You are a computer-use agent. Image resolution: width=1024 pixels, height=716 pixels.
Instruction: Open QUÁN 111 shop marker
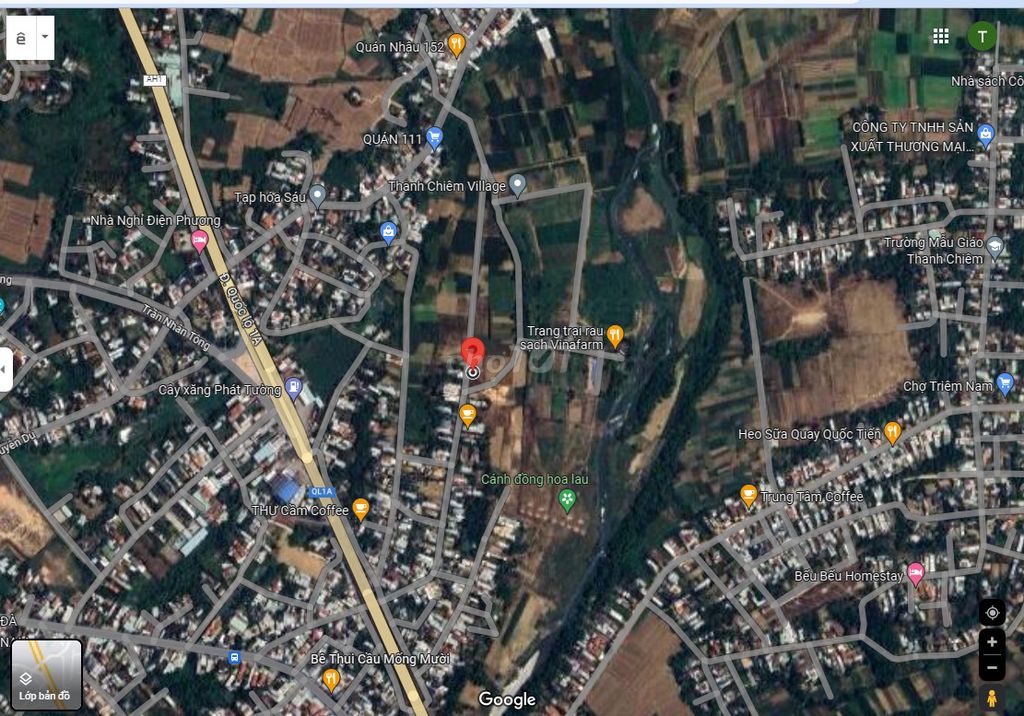[x=434, y=137]
